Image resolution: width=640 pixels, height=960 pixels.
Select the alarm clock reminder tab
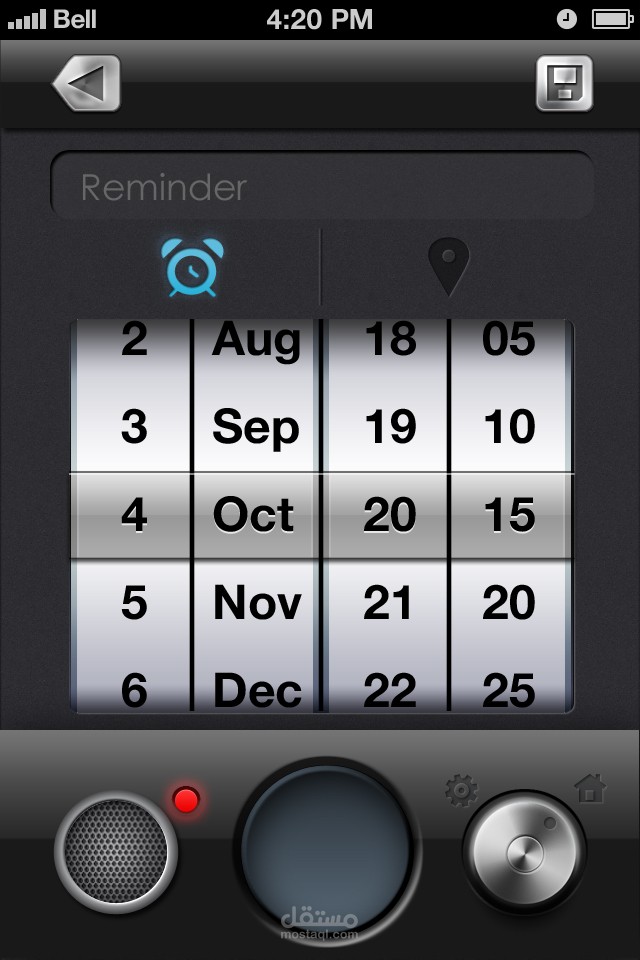[192, 268]
